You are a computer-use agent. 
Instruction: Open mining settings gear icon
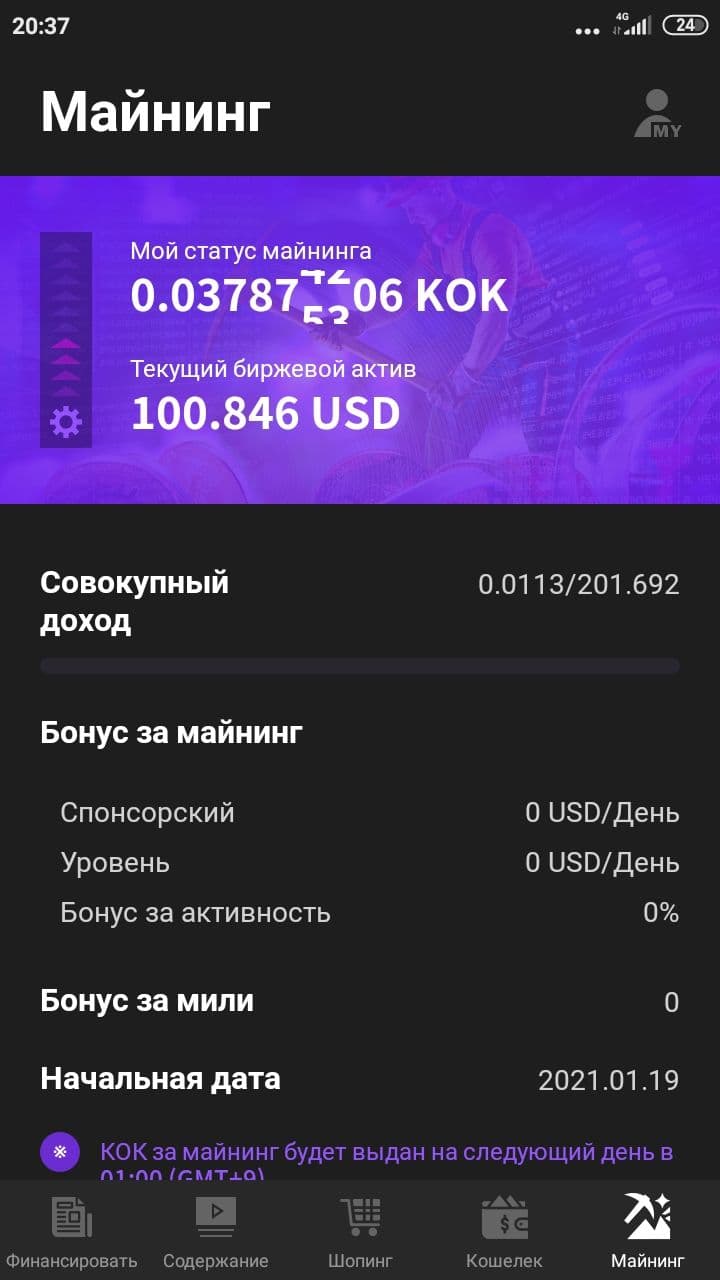coord(66,423)
